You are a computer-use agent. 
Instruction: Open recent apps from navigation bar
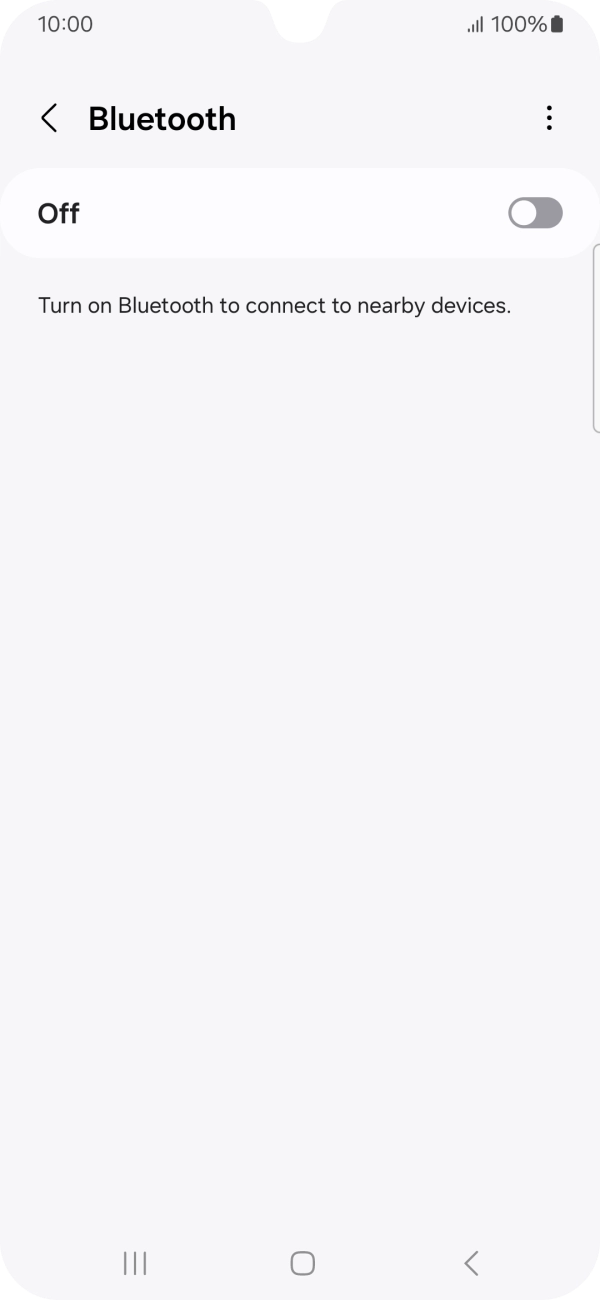(x=135, y=1263)
